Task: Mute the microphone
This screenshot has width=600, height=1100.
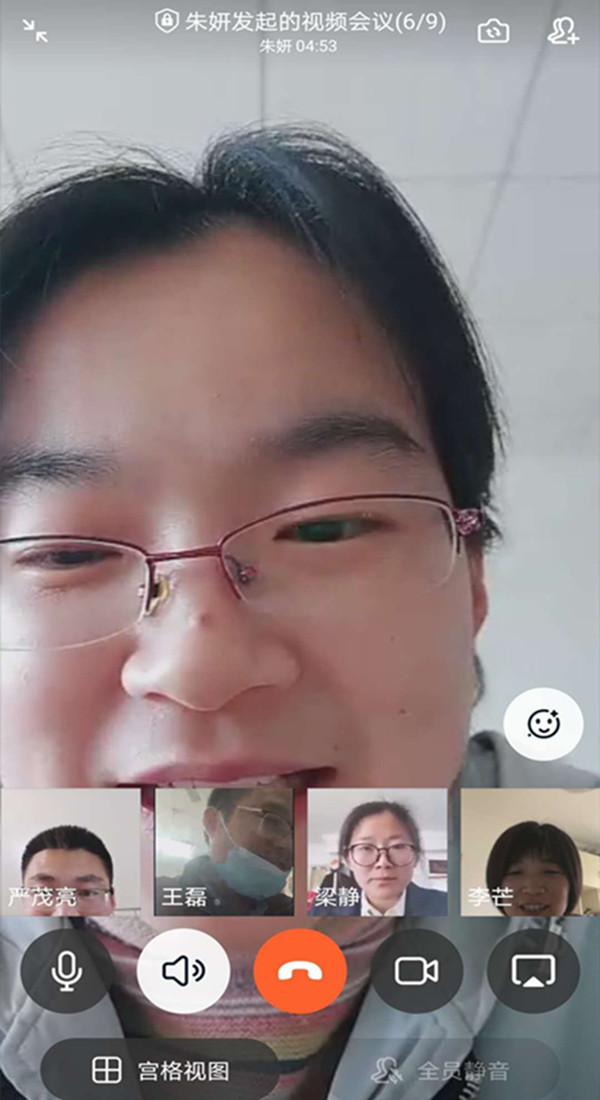Action: click(x=67, y=971)
